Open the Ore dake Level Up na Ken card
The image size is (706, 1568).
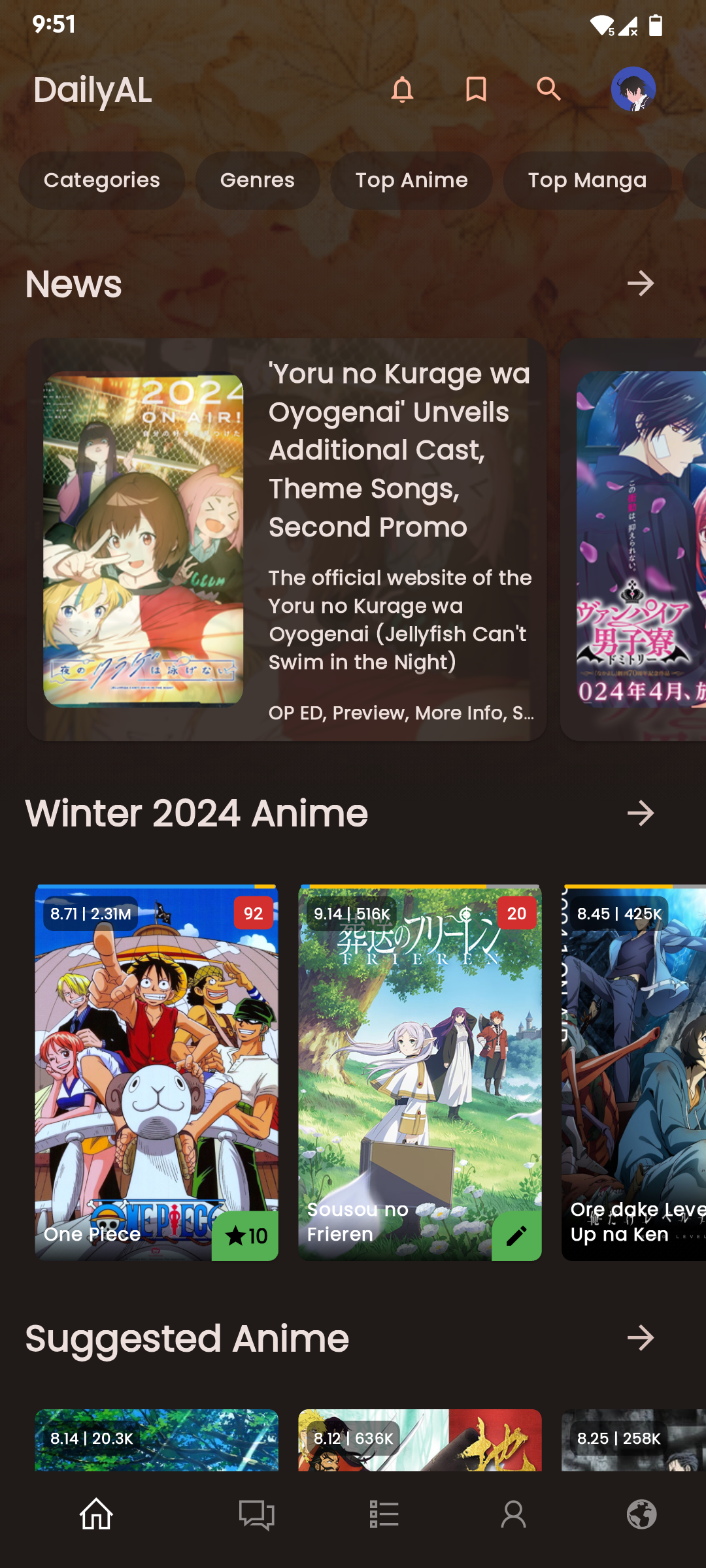point(634,1071)
